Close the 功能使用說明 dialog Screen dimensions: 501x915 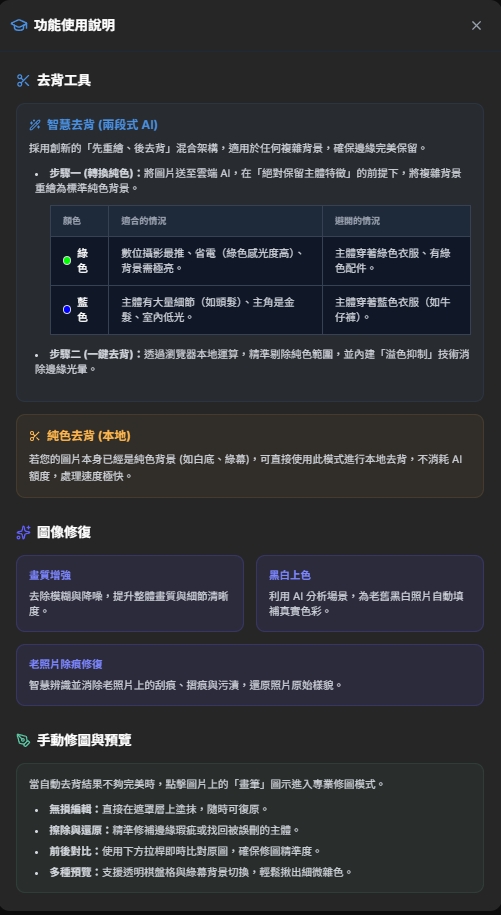pos(476,26)
